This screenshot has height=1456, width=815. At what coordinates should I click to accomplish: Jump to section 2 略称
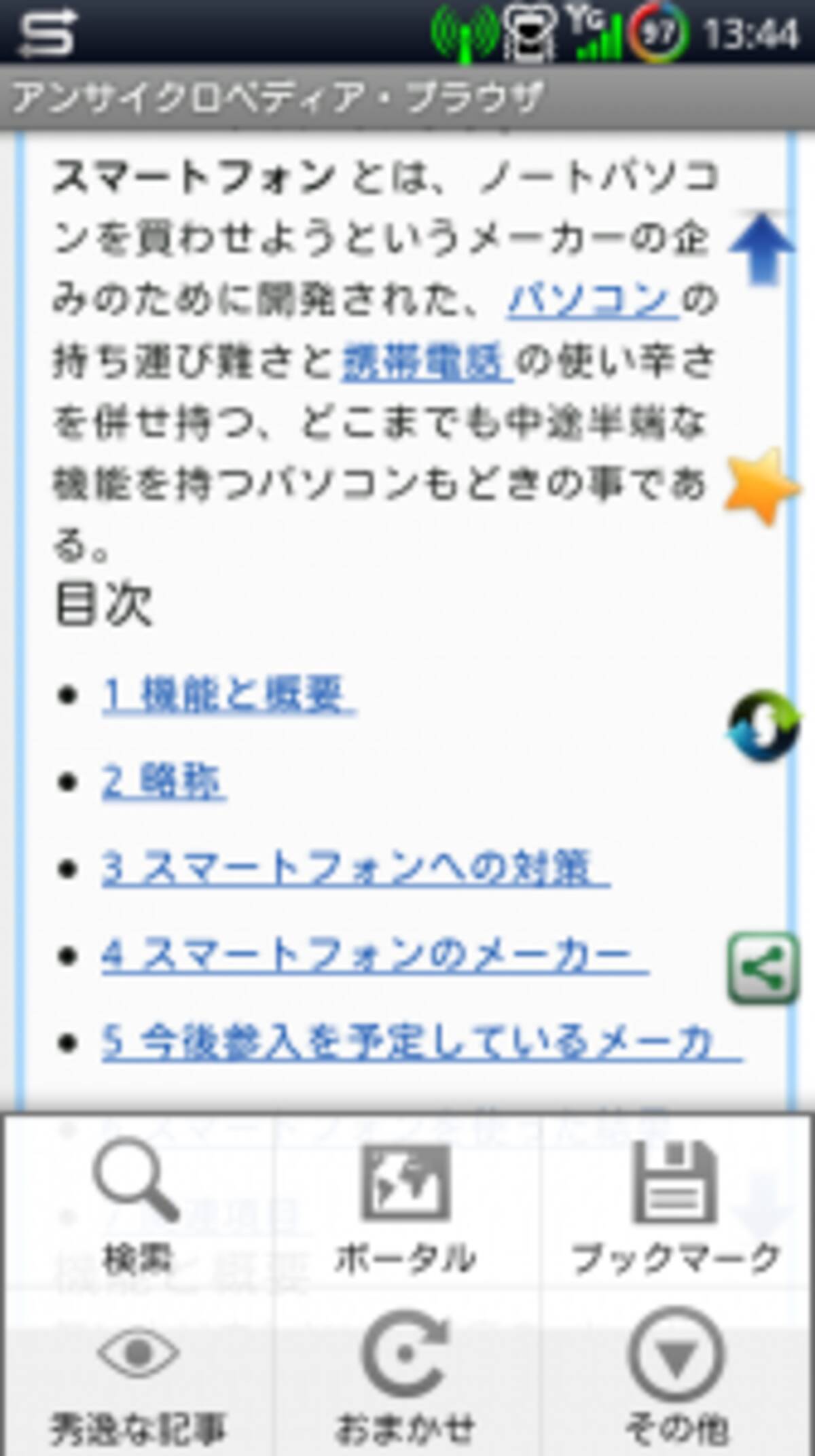[164, 781]
